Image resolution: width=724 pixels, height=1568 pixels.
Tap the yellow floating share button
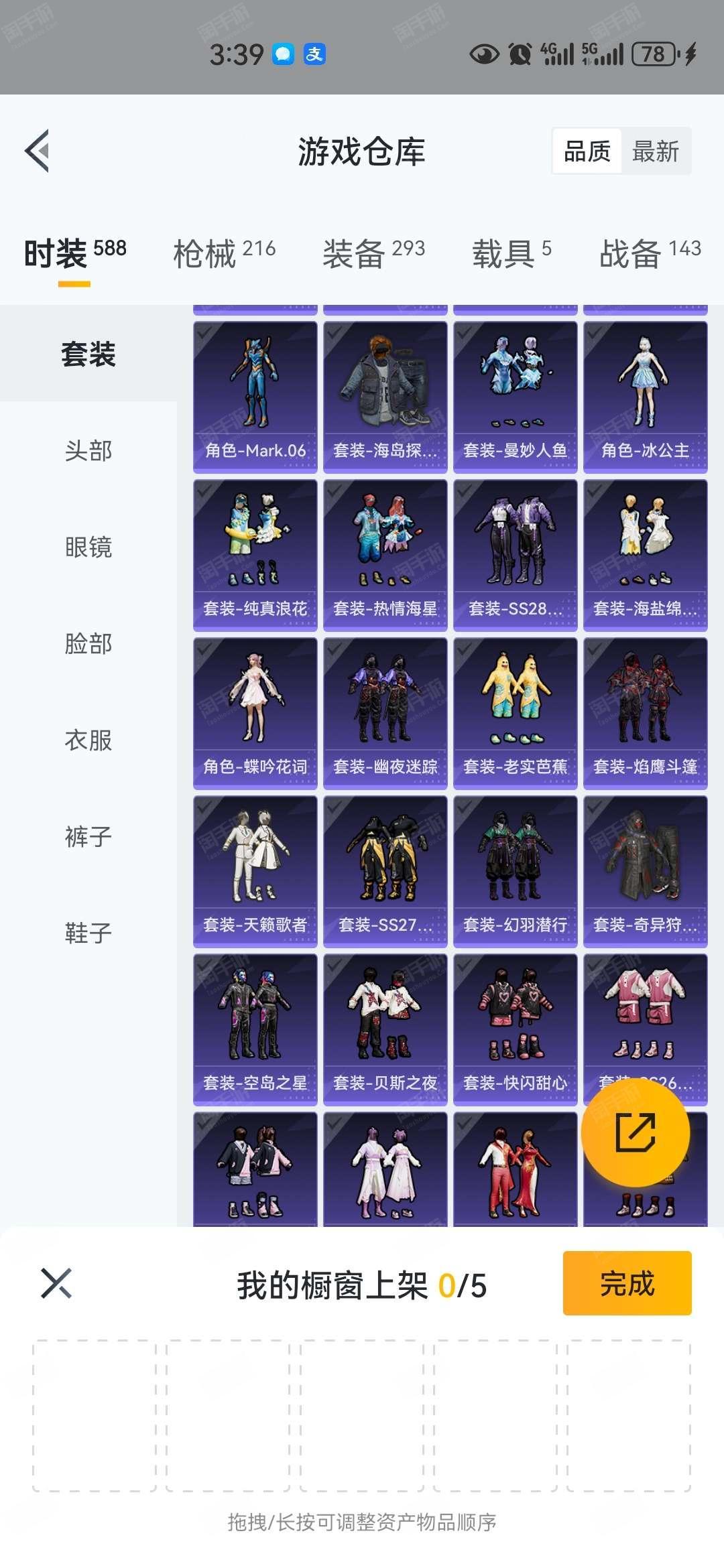click(636, 1132)
